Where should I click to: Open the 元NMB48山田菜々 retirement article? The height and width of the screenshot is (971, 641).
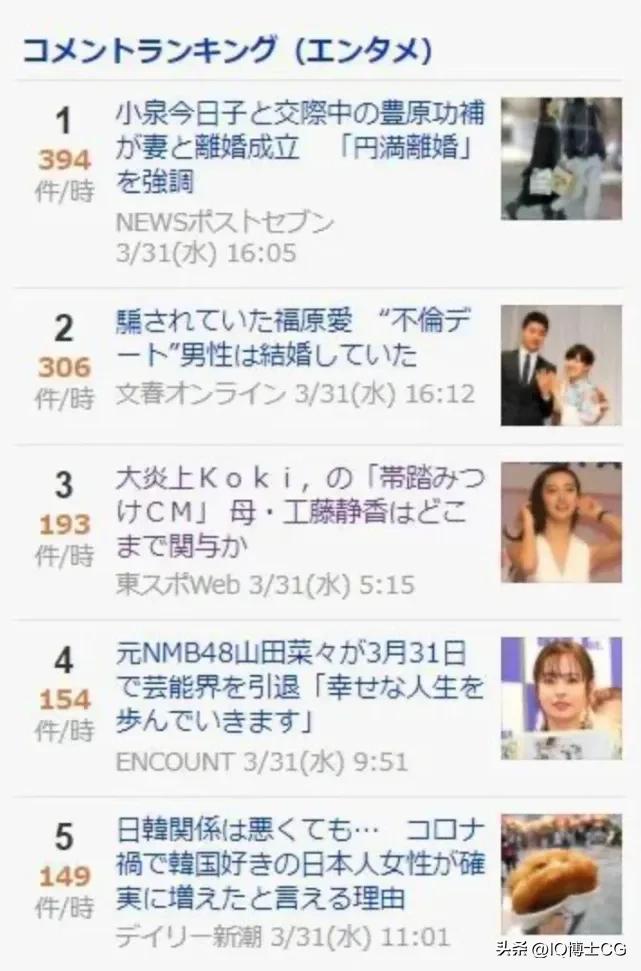pyautogui.click(x=300, y=688)
